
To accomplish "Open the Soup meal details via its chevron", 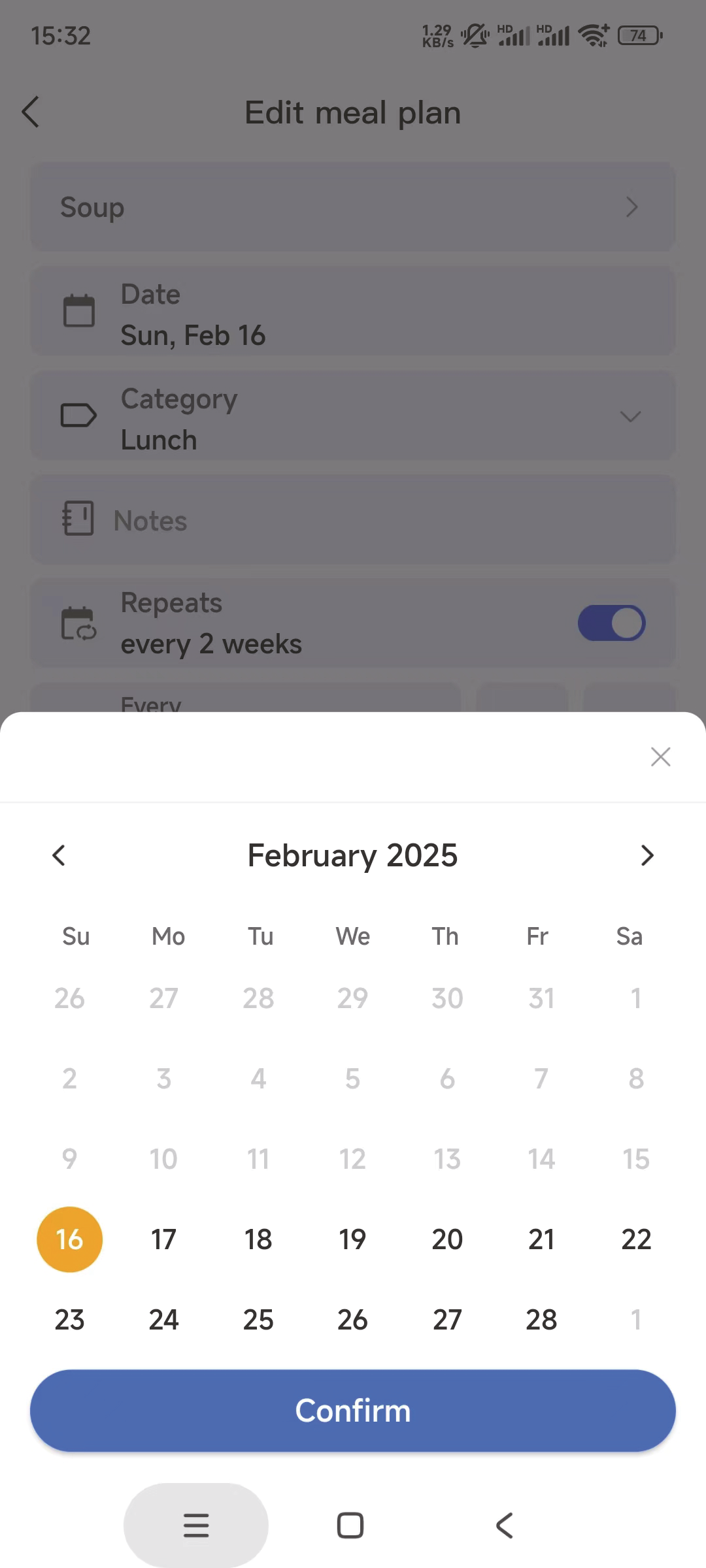I will [x=631, y=207].
